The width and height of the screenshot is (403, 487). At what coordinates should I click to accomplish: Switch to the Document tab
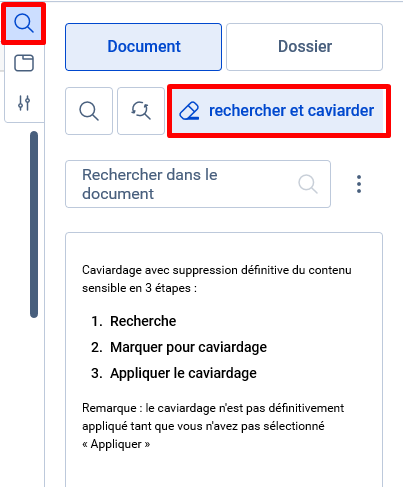point(143,47)
